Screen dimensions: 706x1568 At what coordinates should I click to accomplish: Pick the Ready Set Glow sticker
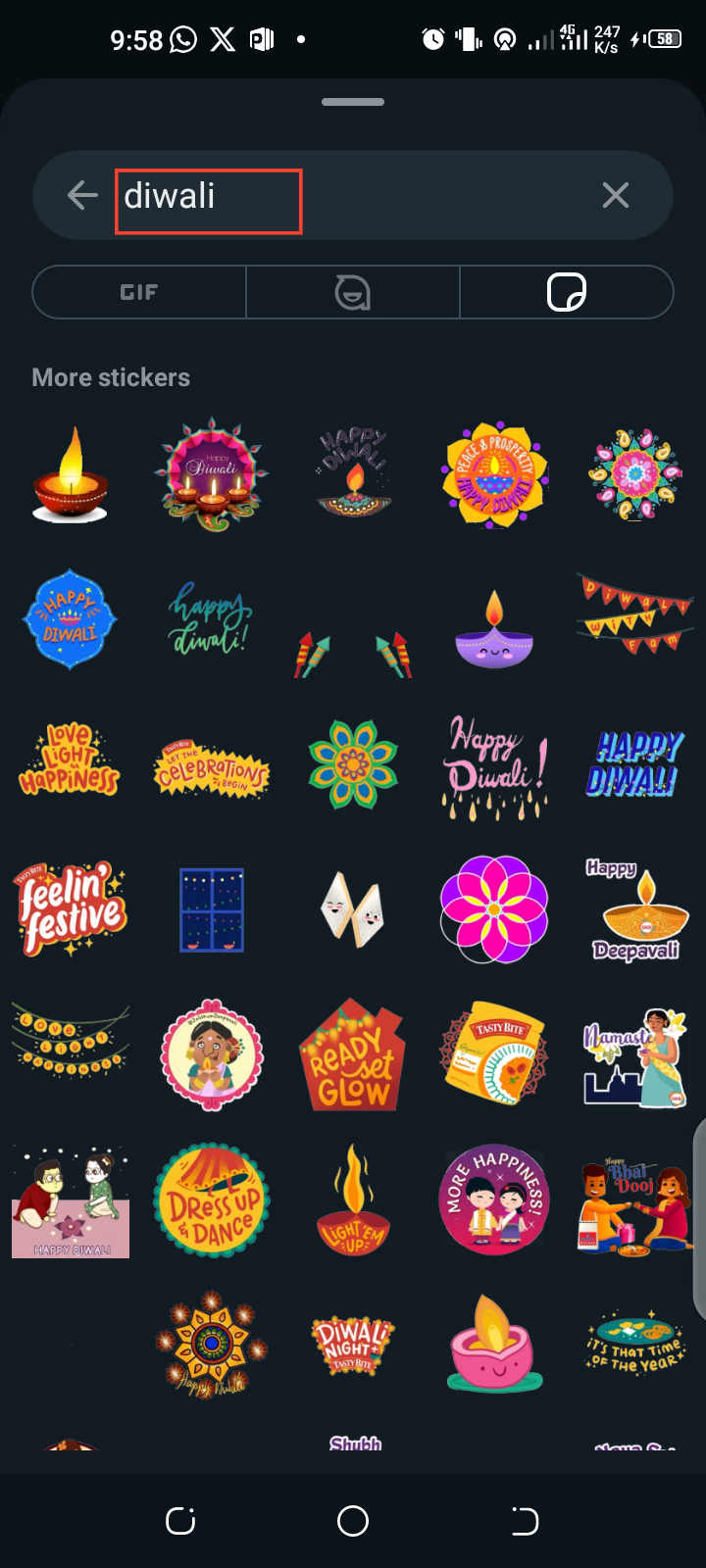pyautogui.click(x=353, y=1056)
